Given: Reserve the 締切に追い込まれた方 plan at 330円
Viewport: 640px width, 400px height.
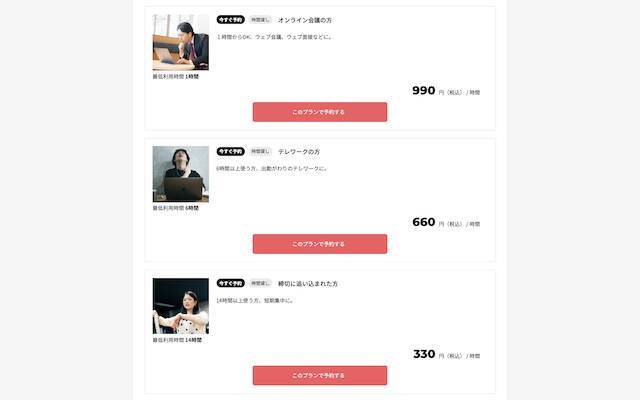Looking at the screenshot, I should pos(319,376).
